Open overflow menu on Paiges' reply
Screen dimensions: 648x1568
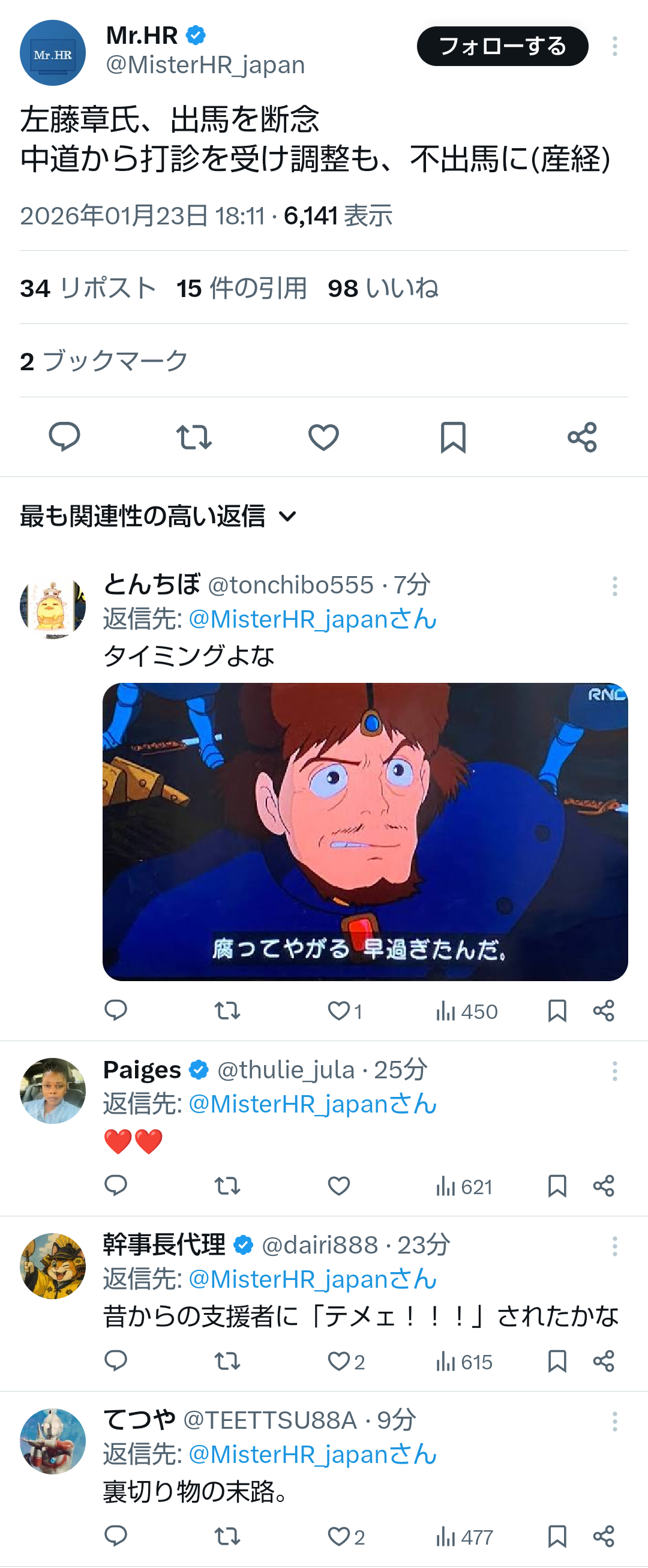point(614,1071)
